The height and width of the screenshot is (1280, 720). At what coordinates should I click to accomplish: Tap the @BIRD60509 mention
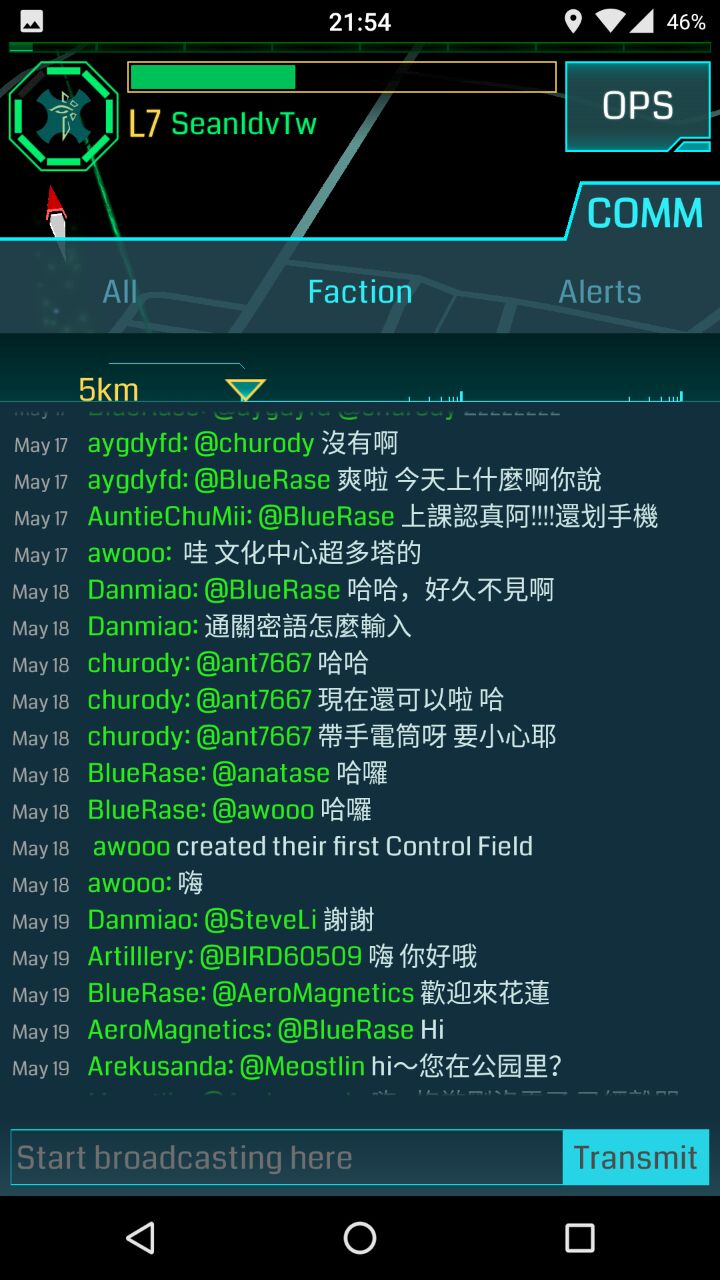coord(281,956)
